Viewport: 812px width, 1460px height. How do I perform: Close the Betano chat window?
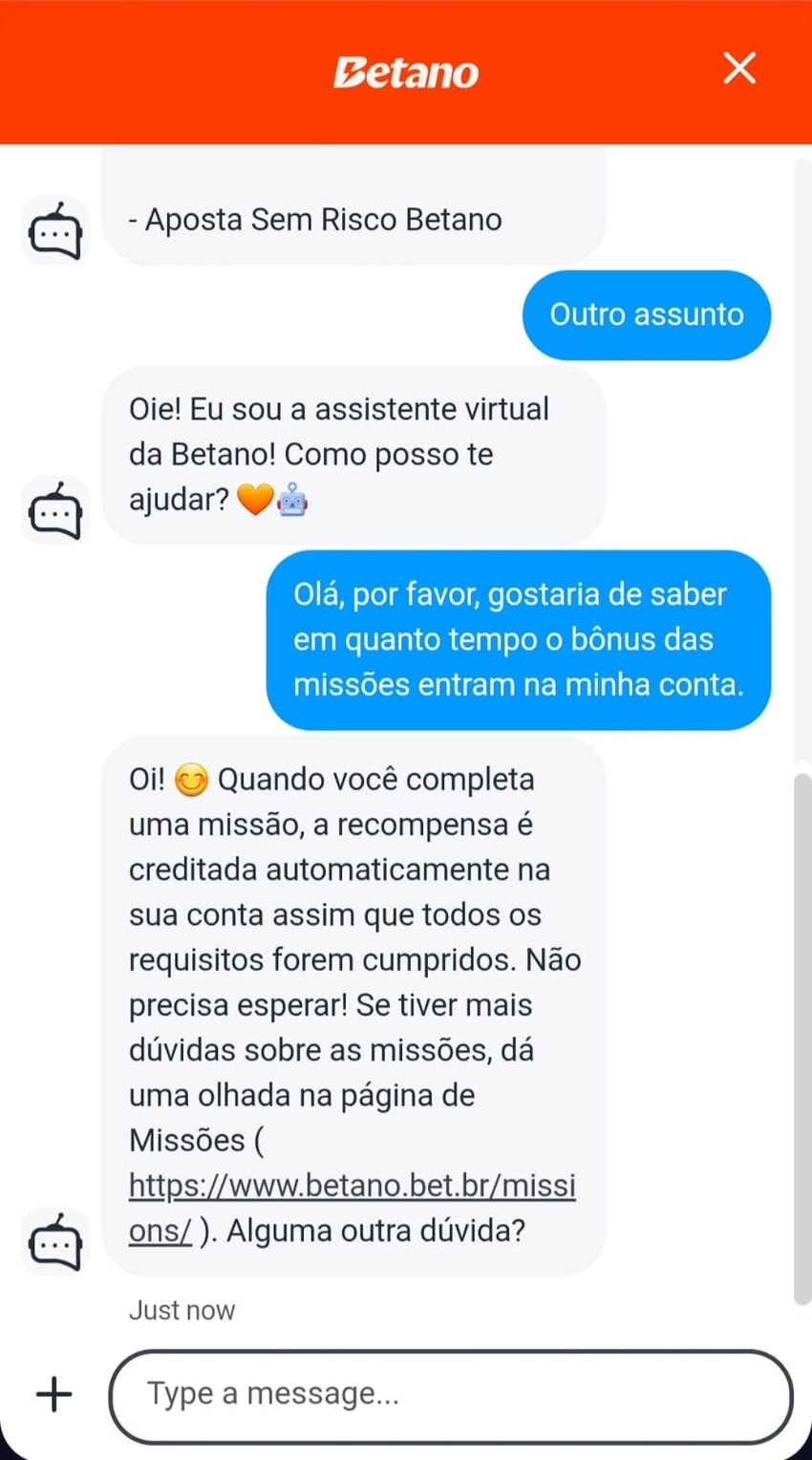coord(739,69)
